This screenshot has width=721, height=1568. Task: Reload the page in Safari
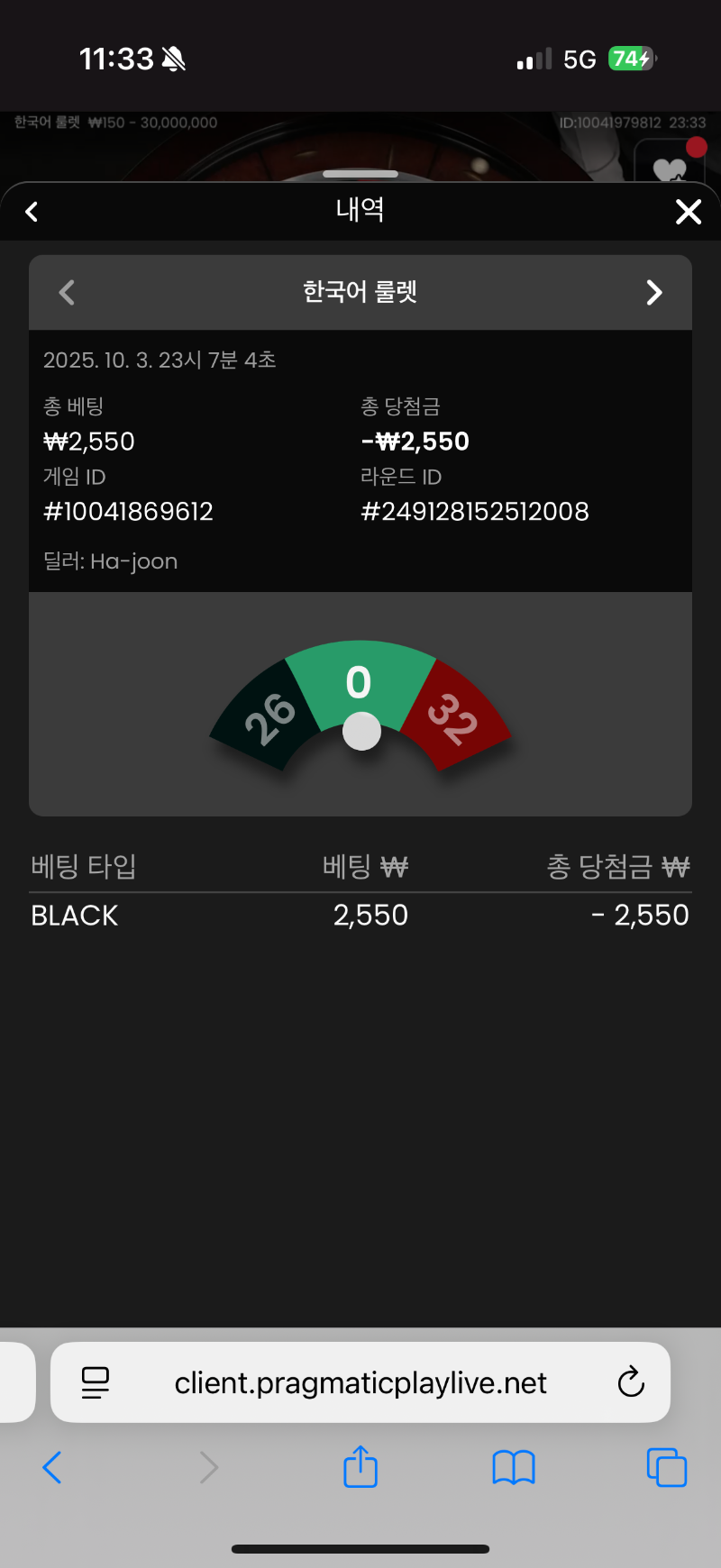pos(631,1381)
